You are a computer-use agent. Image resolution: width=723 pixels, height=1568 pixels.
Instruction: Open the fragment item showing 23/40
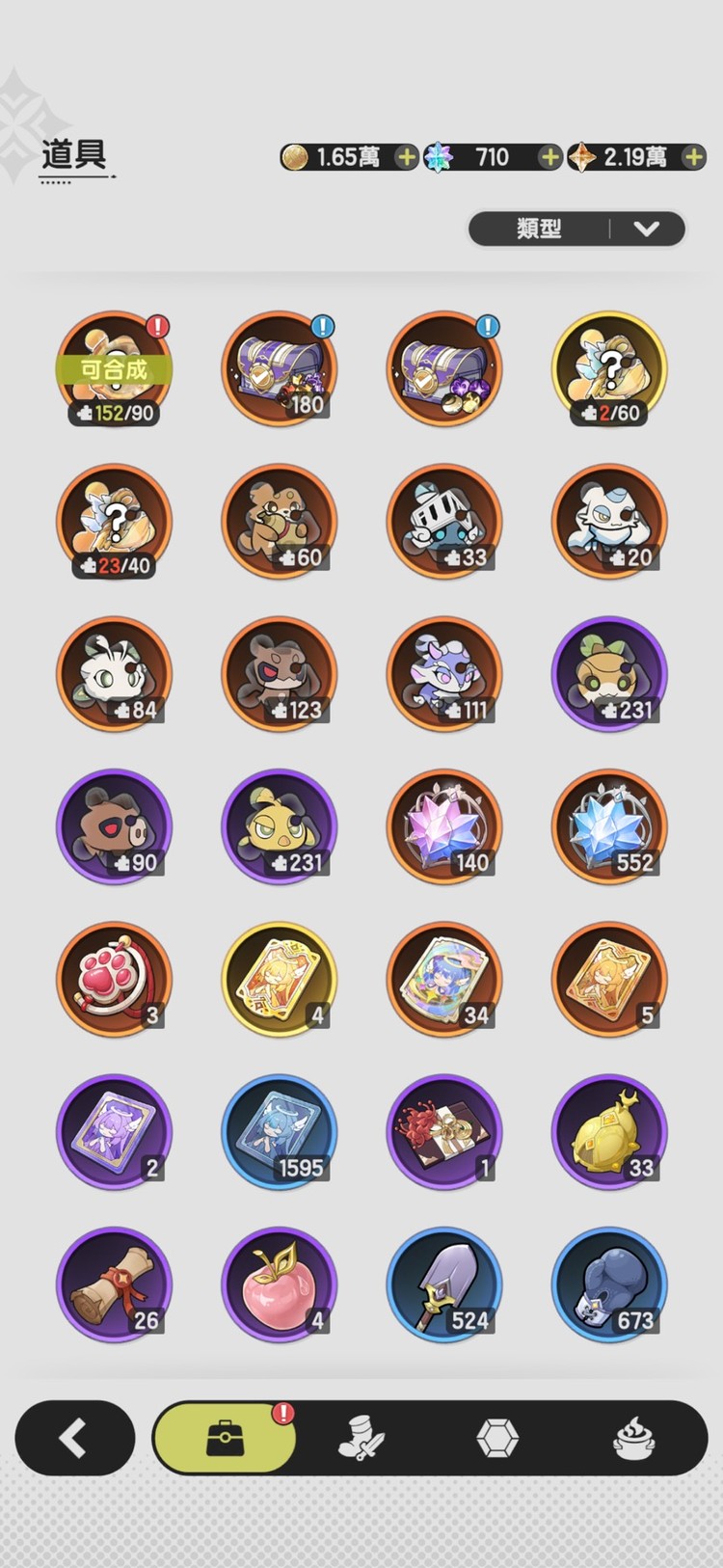click(114, 522)
